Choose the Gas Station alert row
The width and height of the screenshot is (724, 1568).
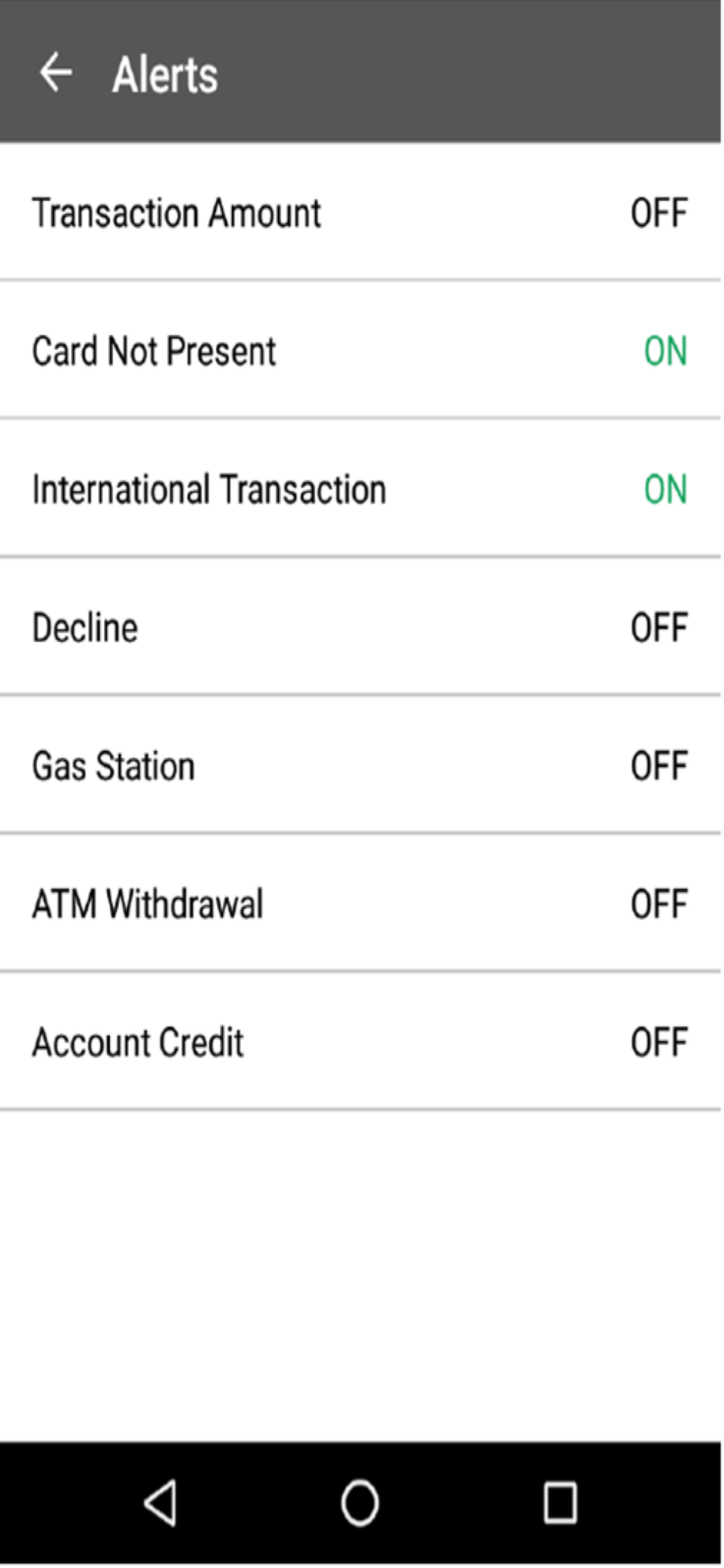point(360,765)
